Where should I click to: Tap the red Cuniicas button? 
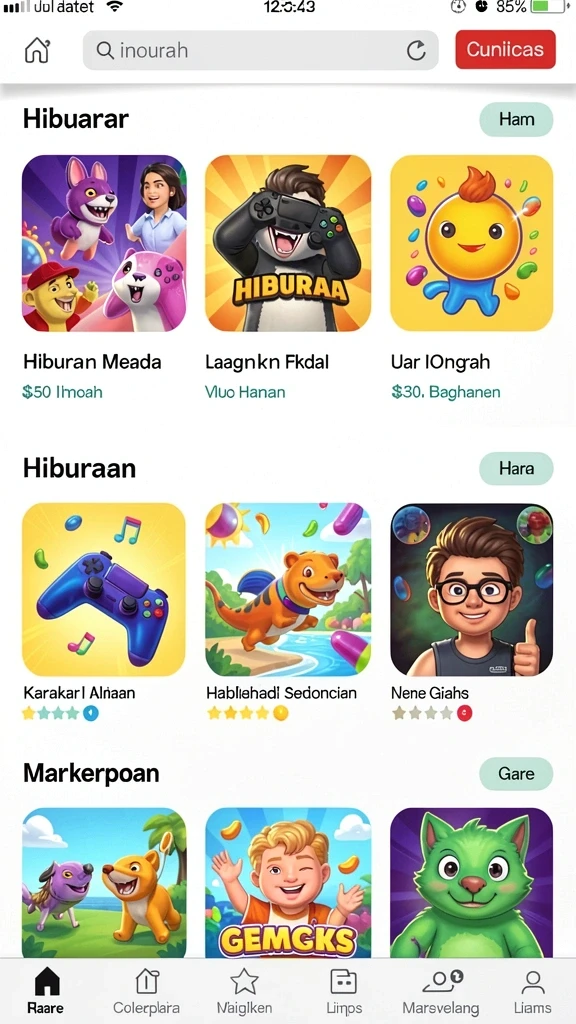tap(505, 50)
